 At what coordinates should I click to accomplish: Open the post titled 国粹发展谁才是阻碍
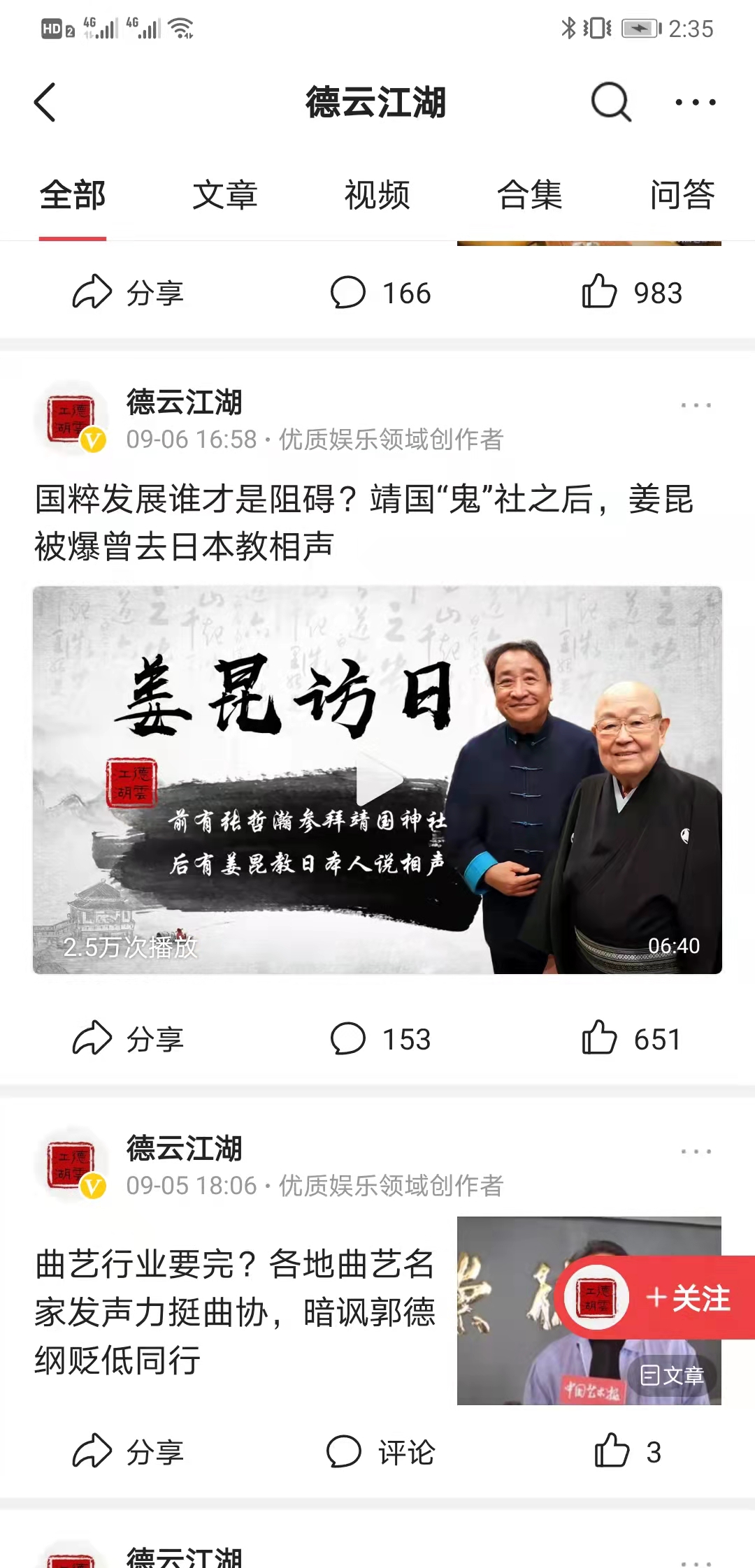364,521
